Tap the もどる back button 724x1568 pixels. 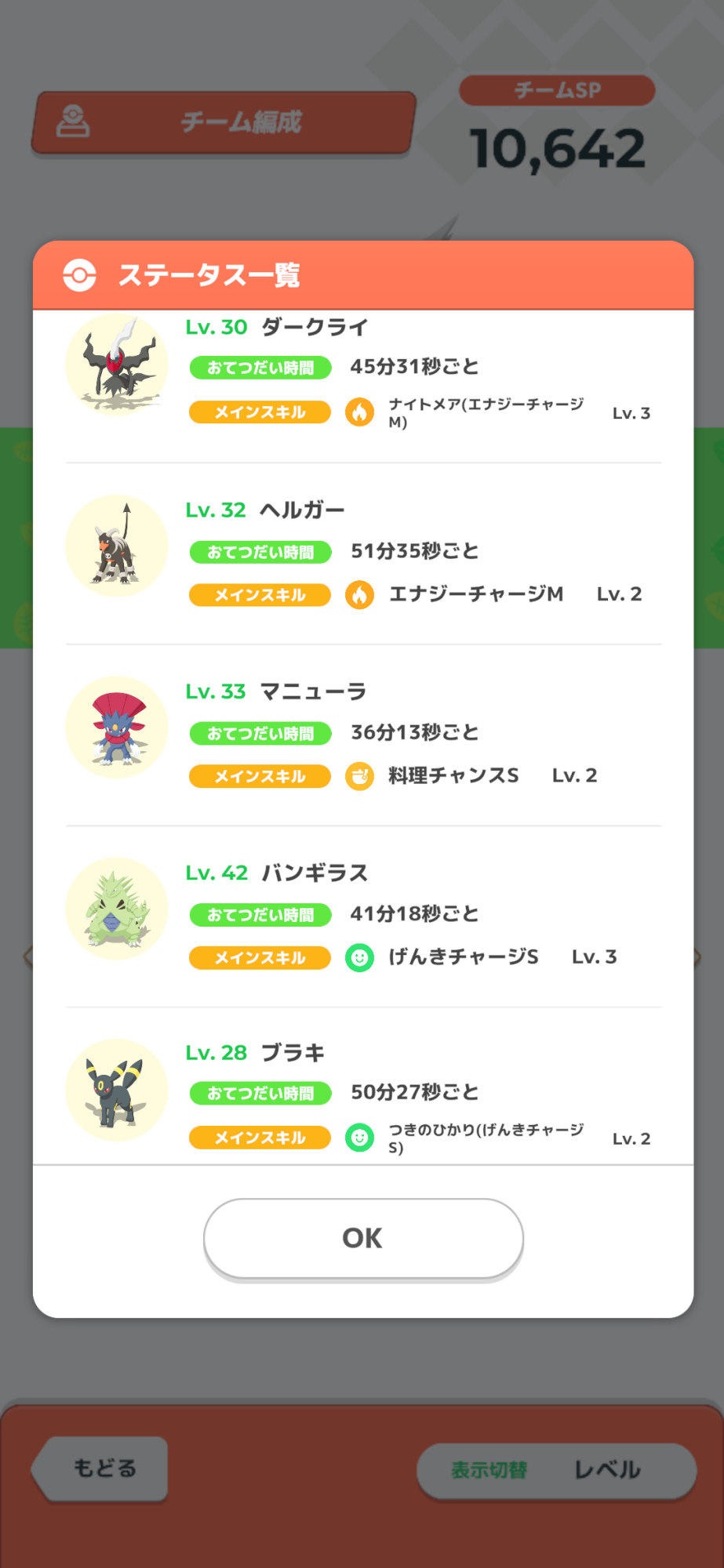[103, 1468]
